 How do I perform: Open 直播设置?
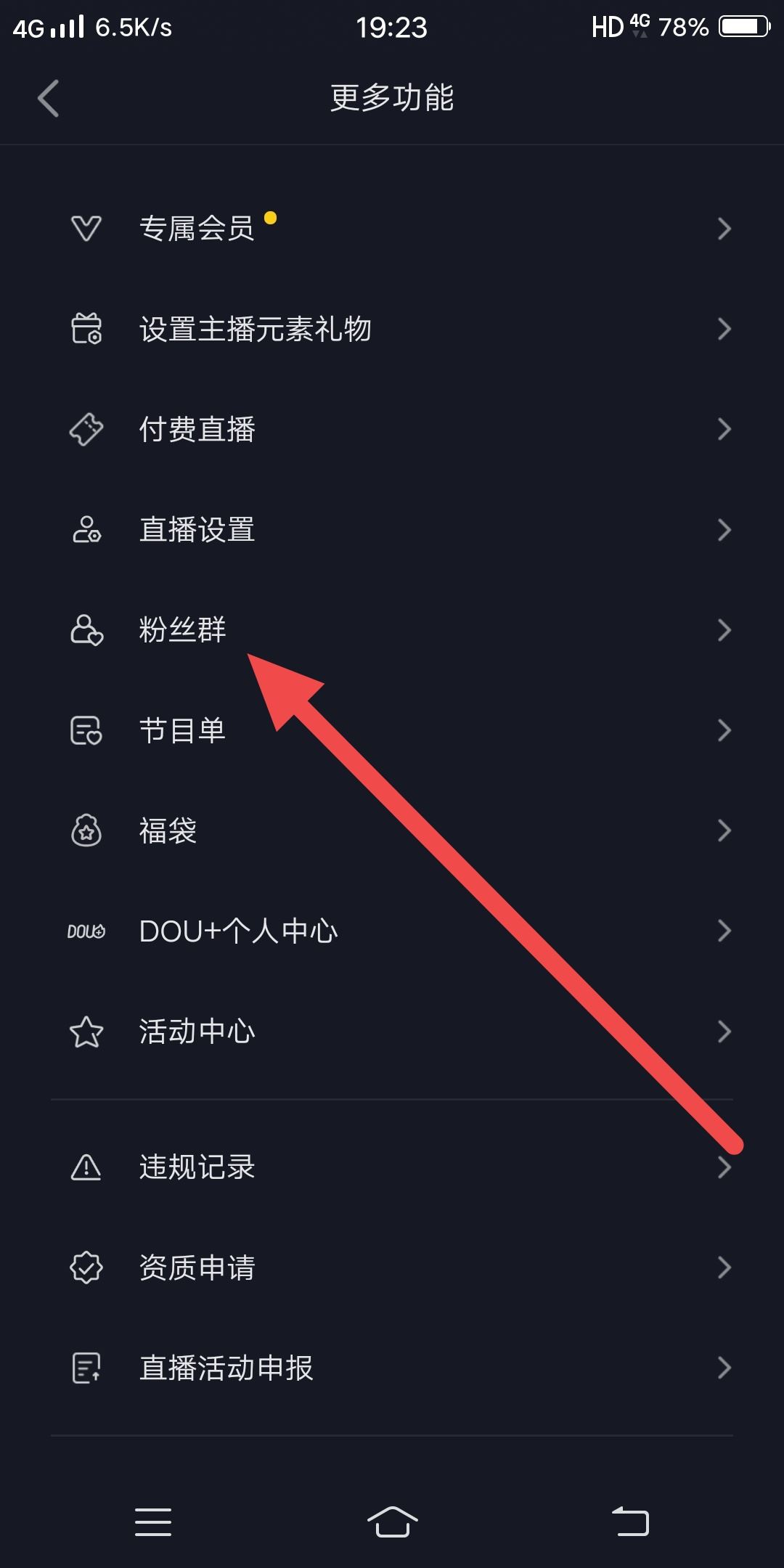click(x=196, y=530)
